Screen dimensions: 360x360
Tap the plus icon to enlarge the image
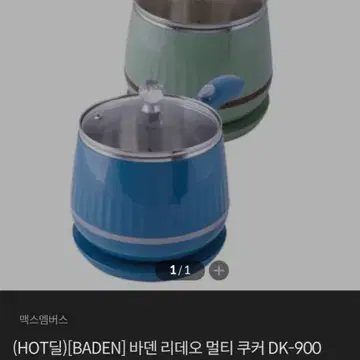click(x=219, y=270)
